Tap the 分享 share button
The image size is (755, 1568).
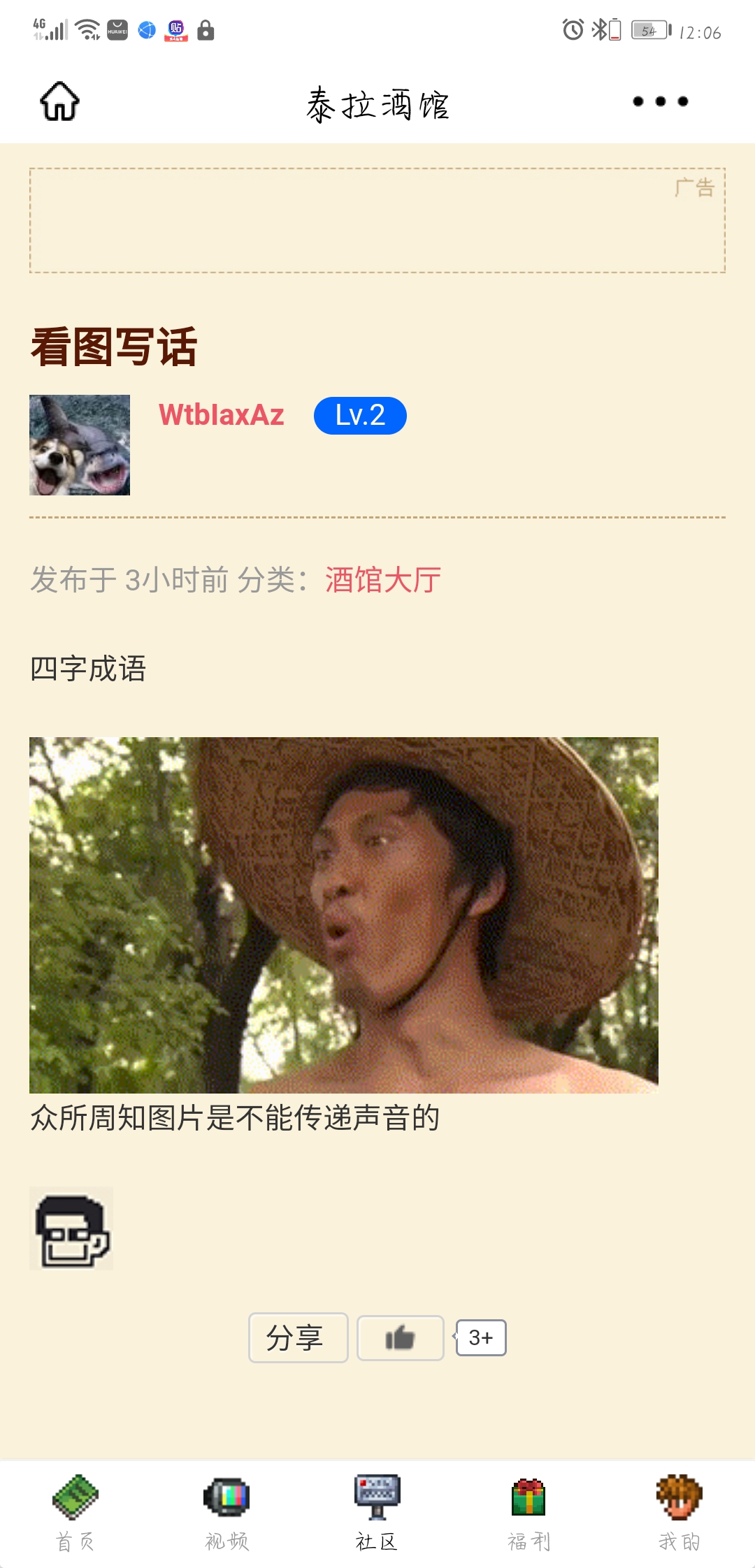pos(298,1337)
